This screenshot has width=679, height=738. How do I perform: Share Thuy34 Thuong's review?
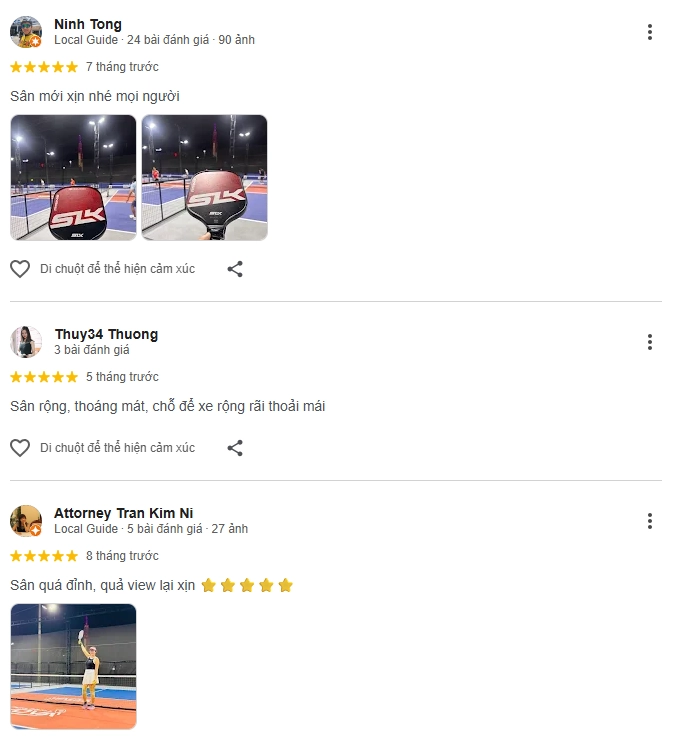(x=235, y=448)
